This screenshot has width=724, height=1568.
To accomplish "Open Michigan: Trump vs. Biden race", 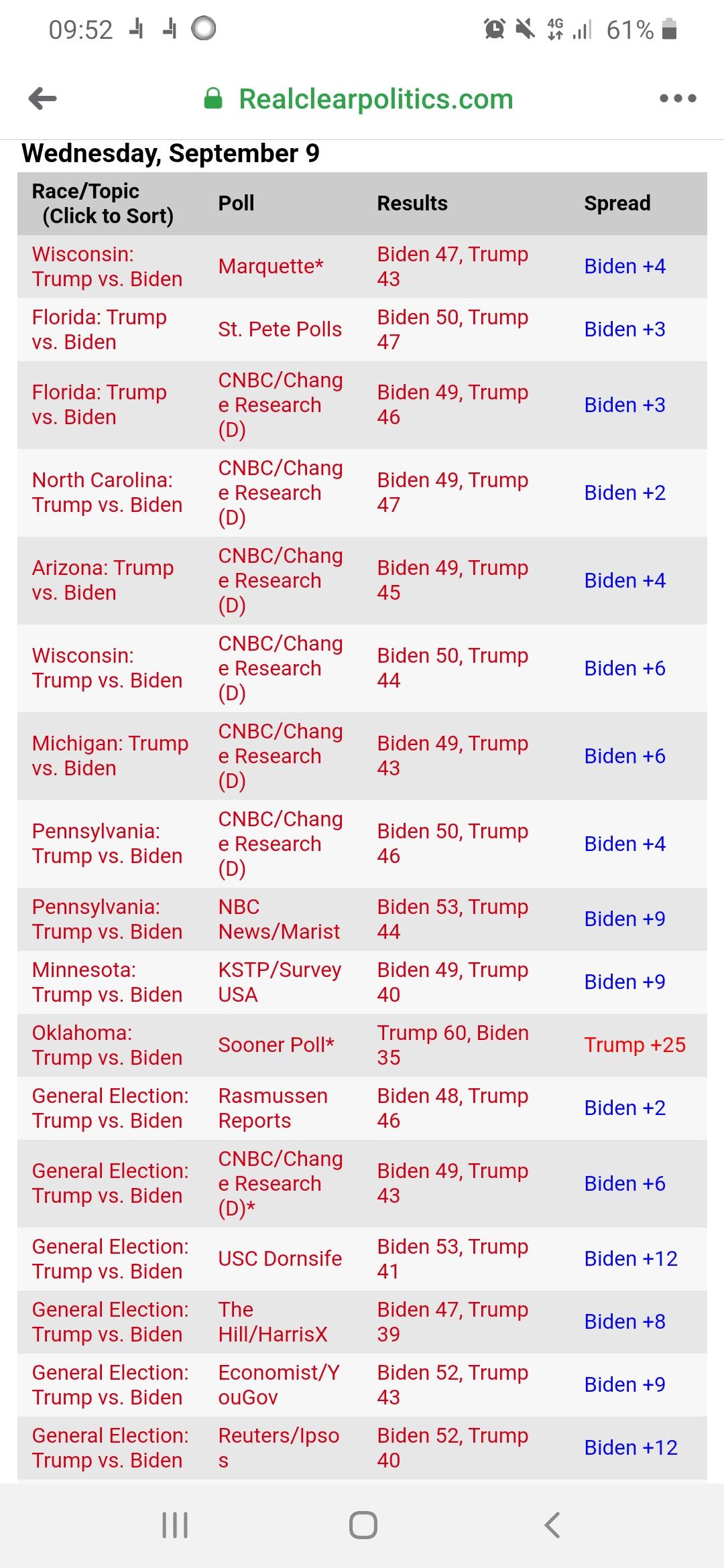I will 110,756.
